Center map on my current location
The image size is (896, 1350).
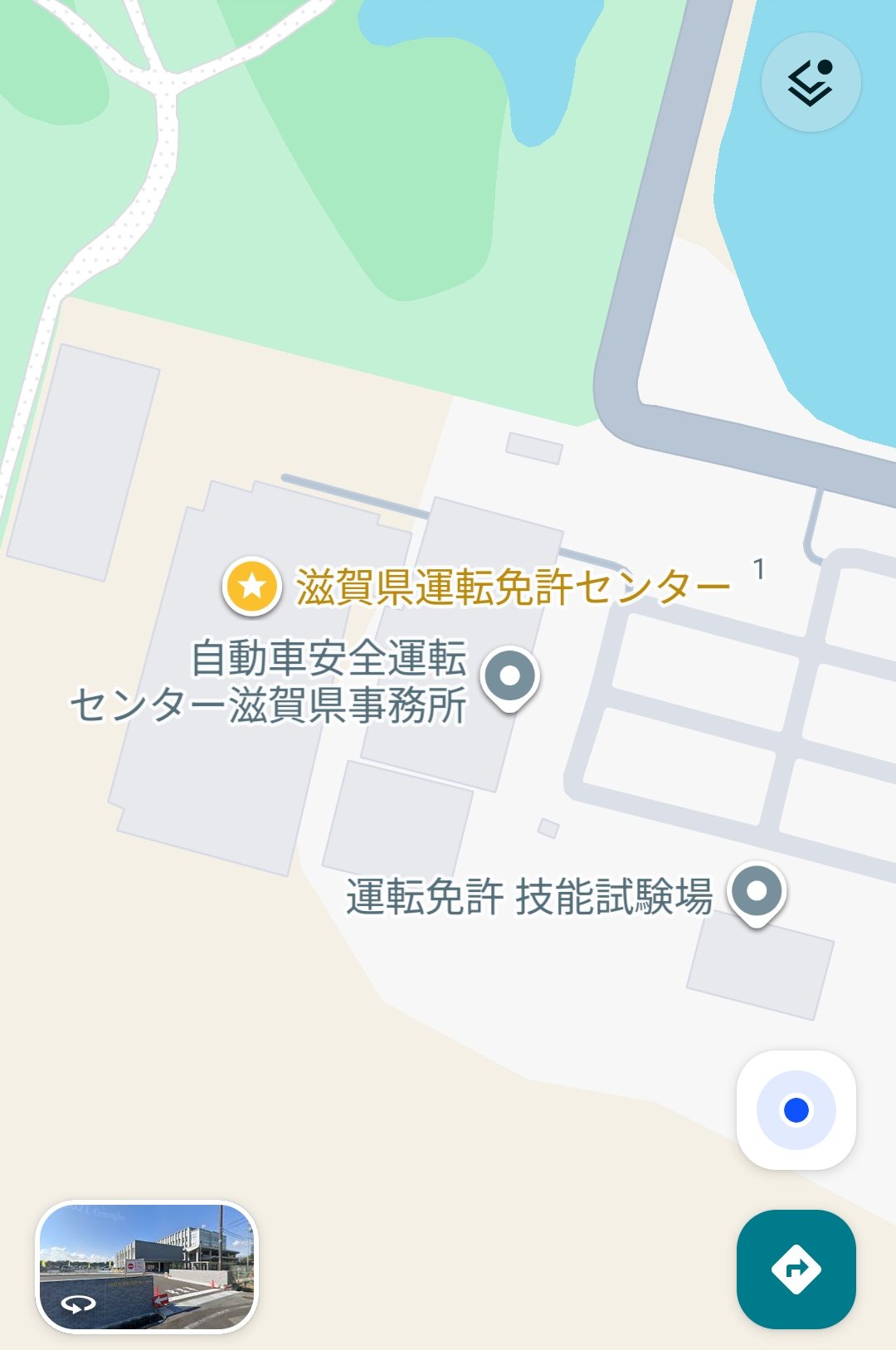(x=796, y=1110)
